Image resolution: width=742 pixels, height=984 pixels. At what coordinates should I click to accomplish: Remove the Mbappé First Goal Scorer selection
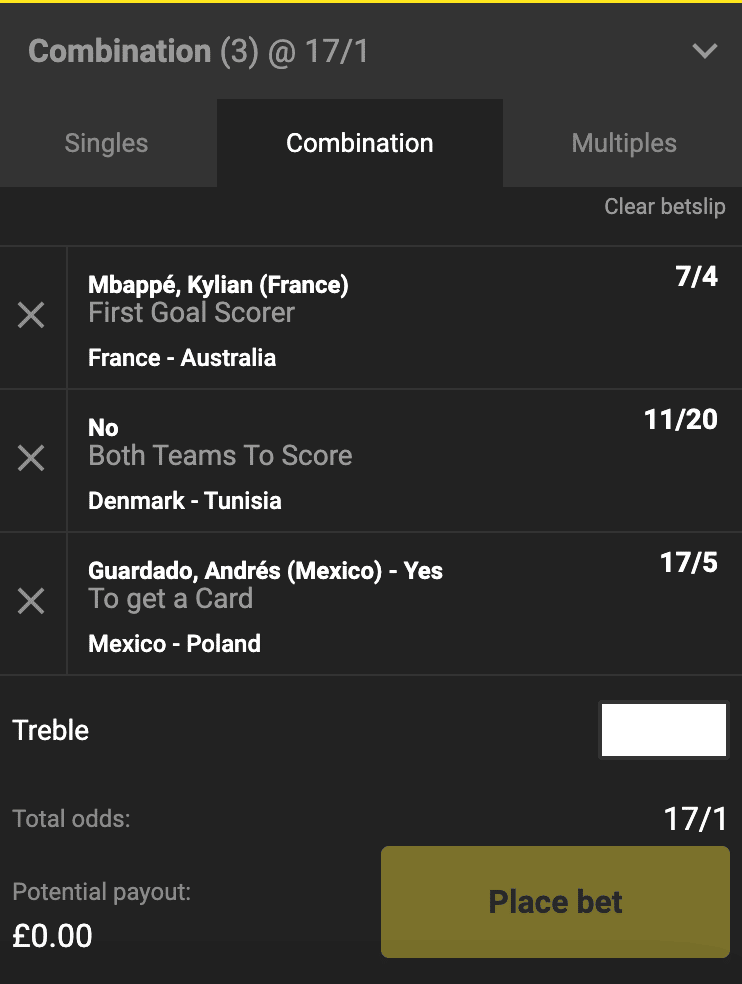32,316
